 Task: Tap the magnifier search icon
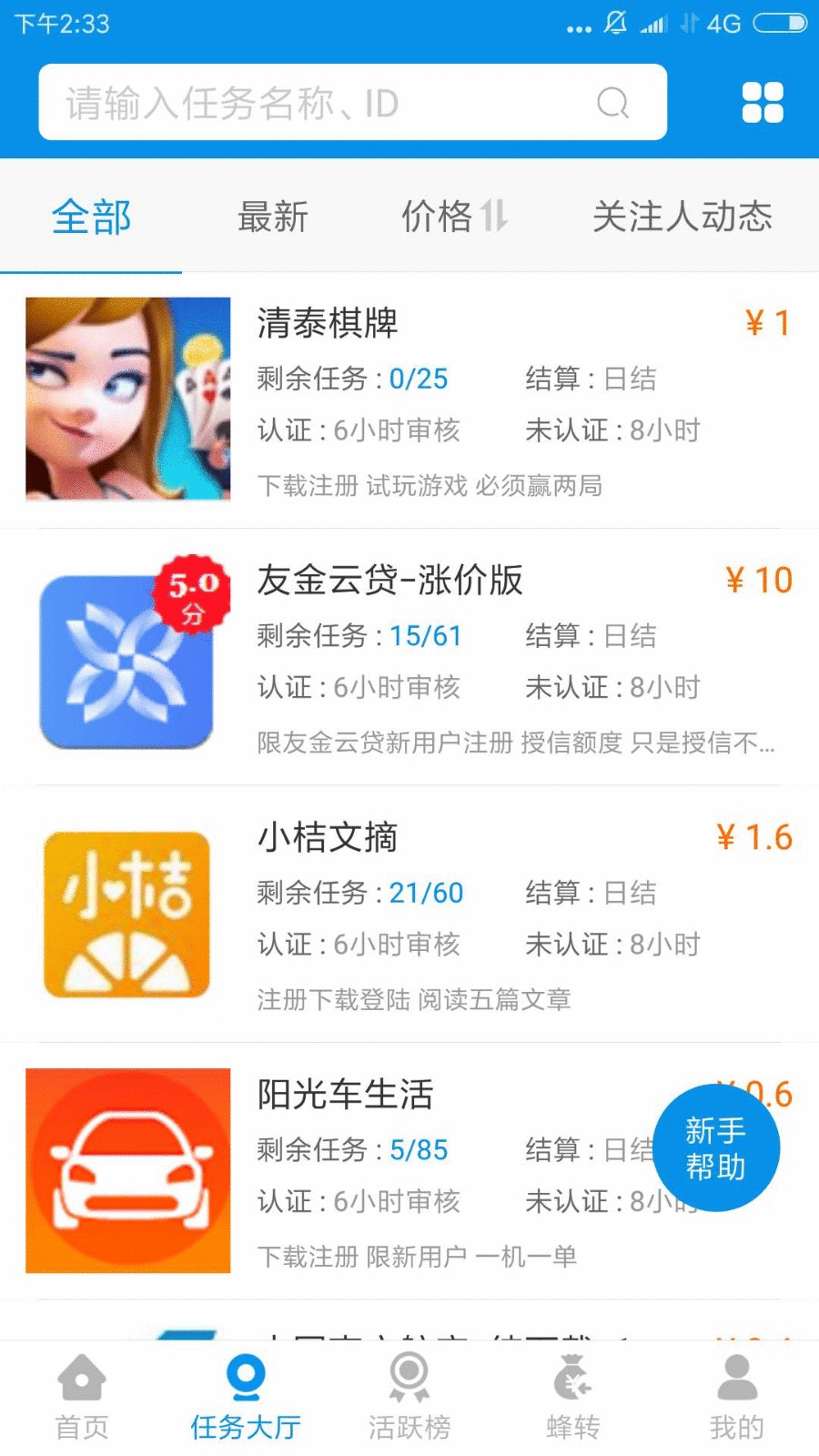(613, 103)
